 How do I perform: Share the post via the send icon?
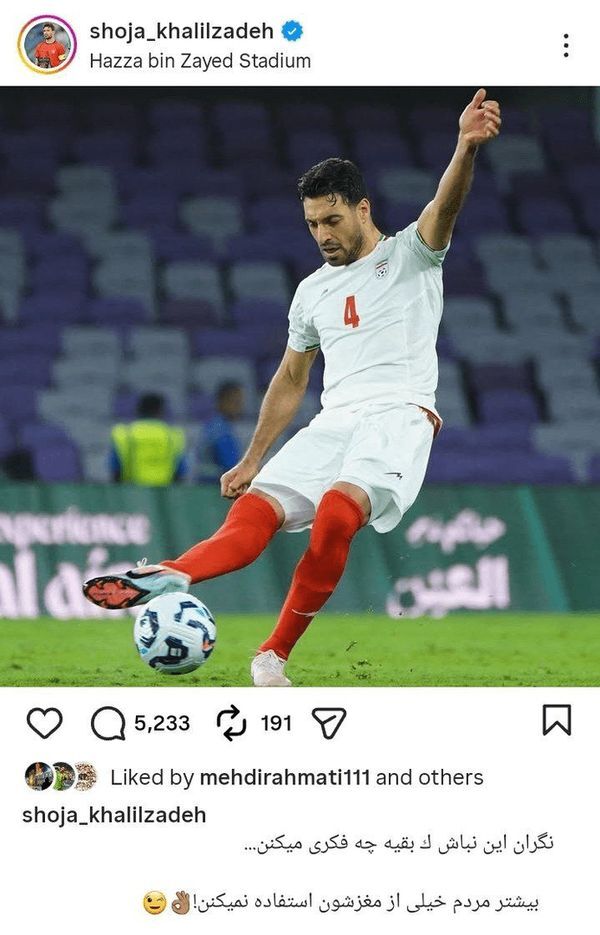328,722
